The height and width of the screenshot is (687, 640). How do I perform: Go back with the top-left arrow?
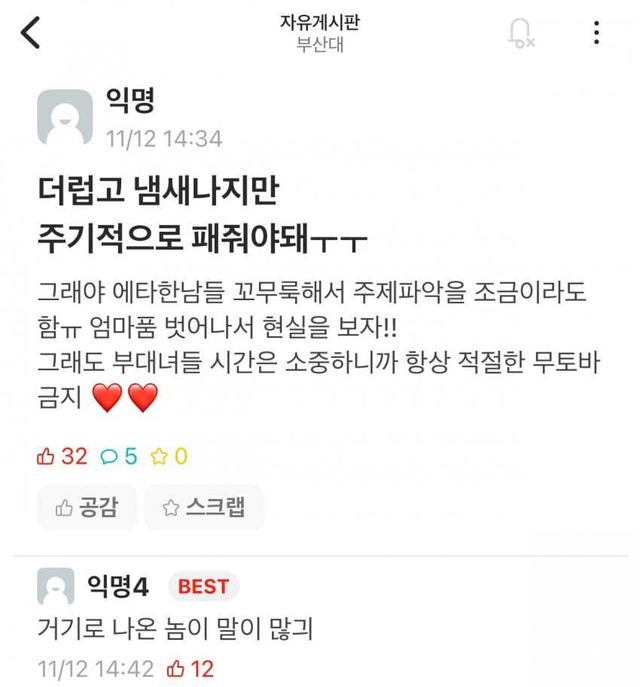[x=32, y=33]
